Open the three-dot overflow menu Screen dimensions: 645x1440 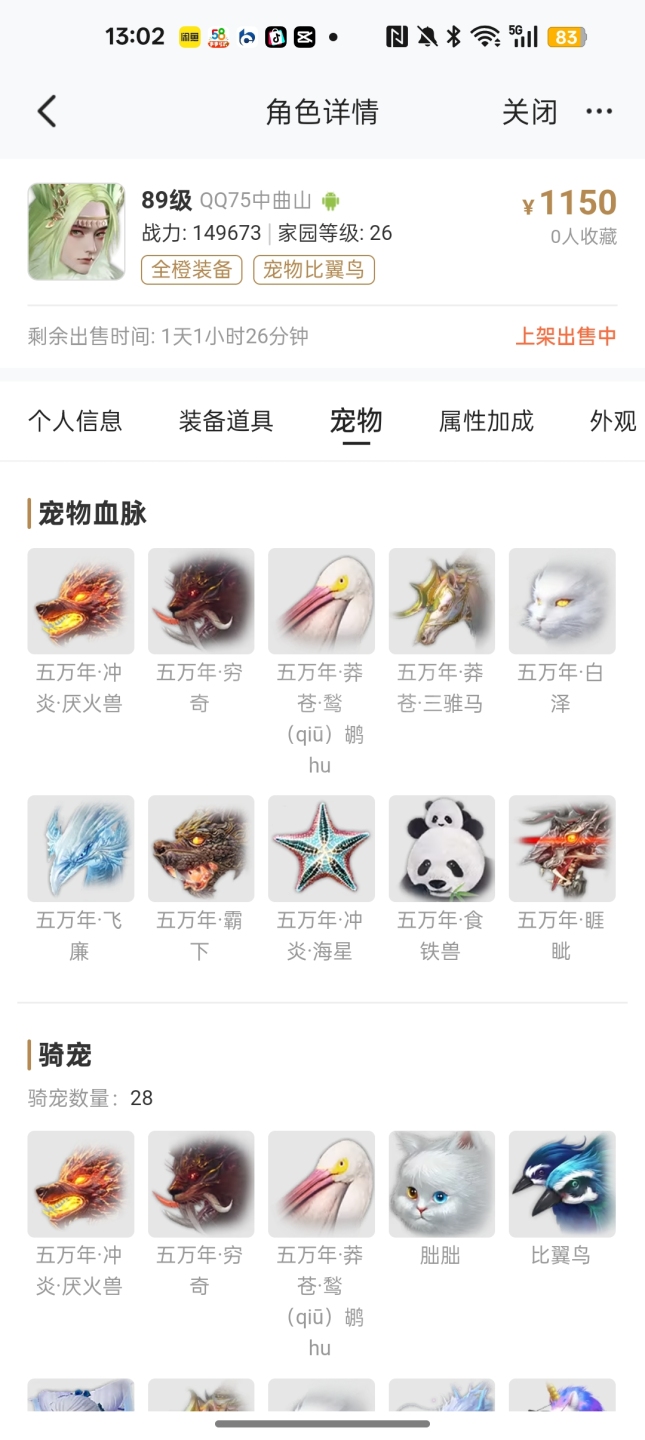[x=599, y=111]
